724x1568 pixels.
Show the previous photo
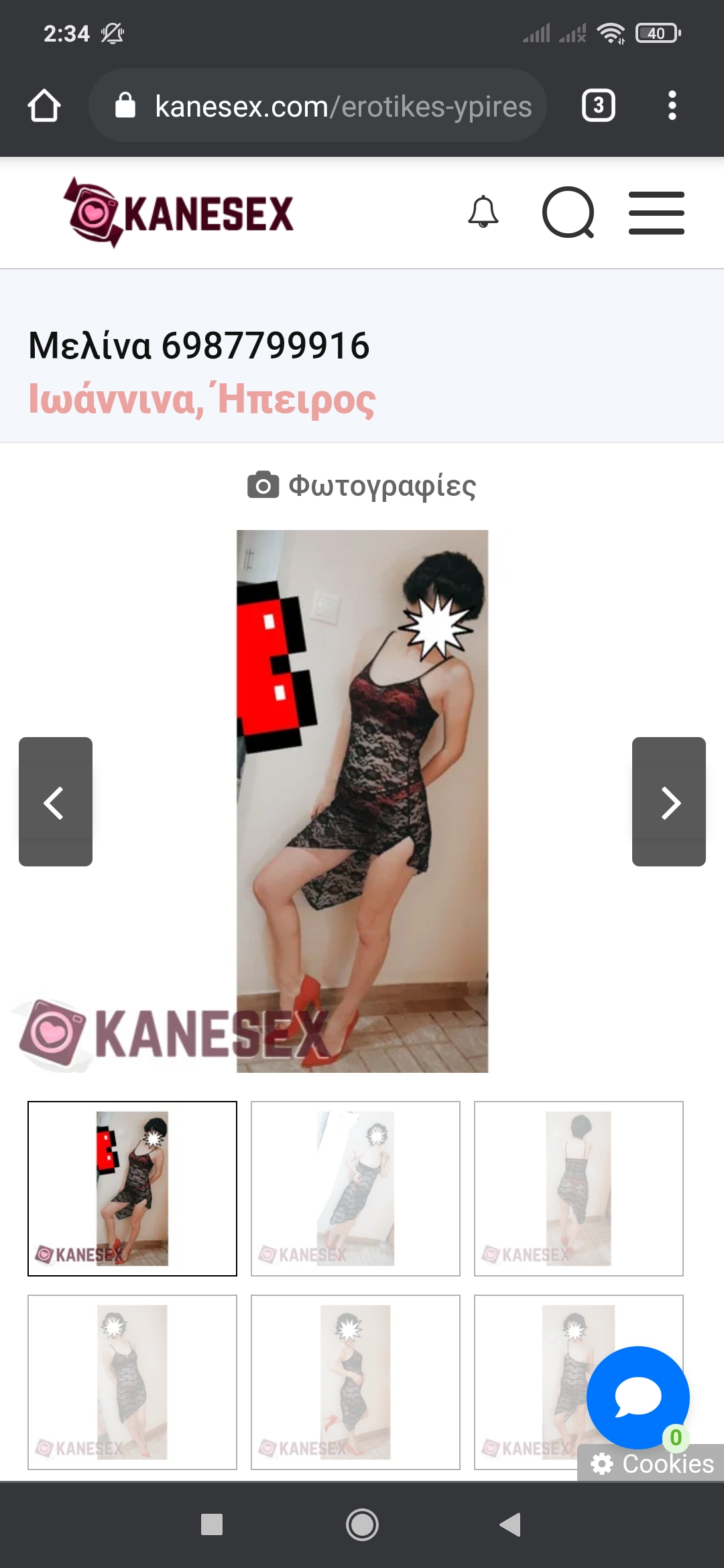[56, 801]
